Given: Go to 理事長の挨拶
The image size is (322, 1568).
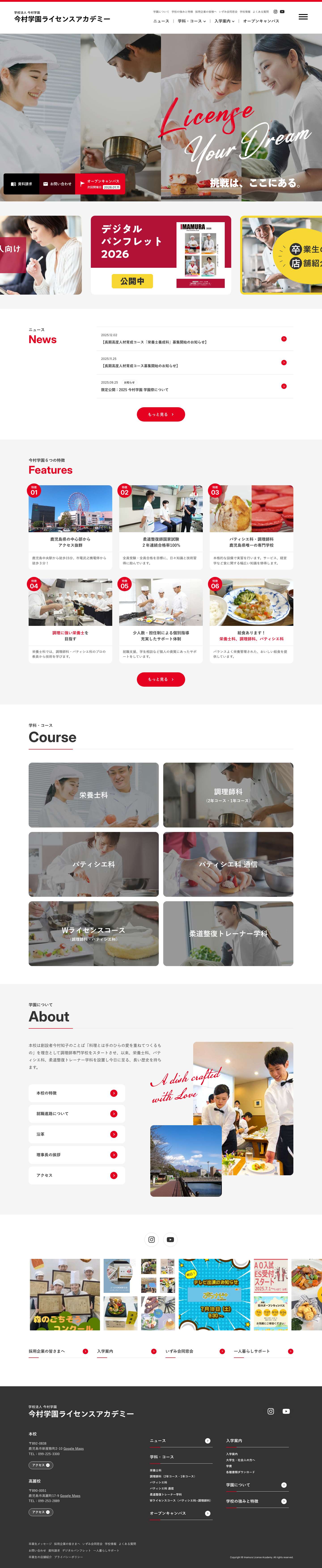Looking at the screenshot, I should 77,1155.
